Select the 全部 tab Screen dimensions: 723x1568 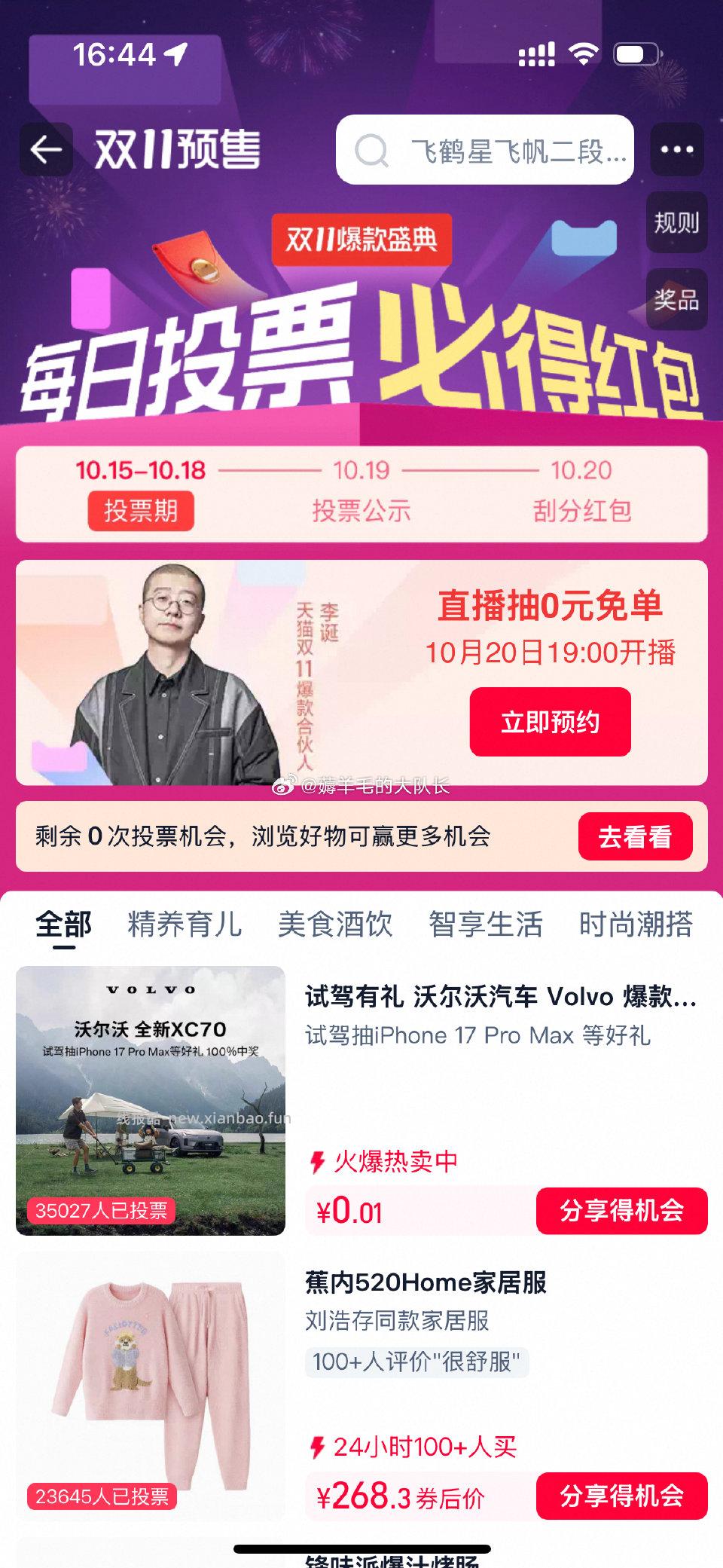tap(64, 925)
